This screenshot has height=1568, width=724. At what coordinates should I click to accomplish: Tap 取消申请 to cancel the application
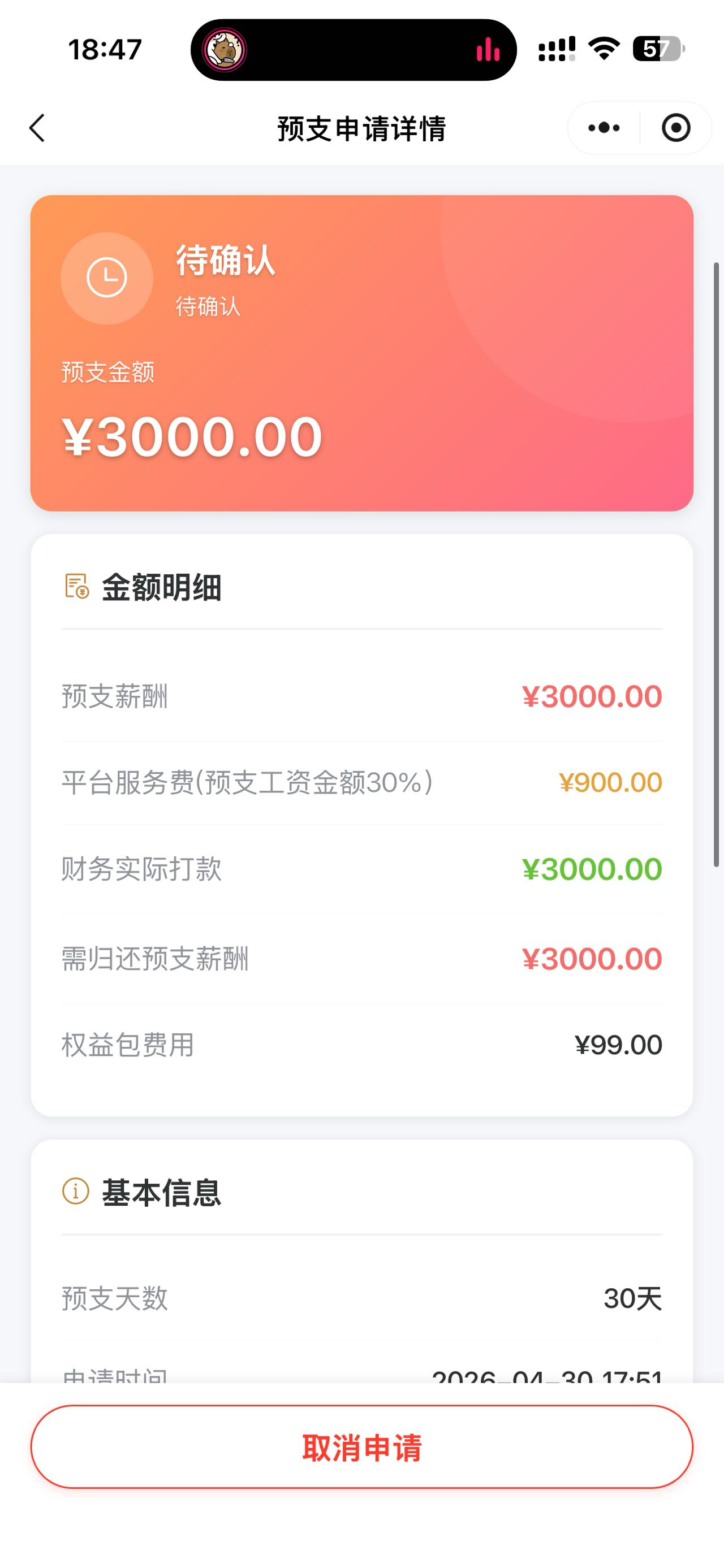[x=361, y=1447]
